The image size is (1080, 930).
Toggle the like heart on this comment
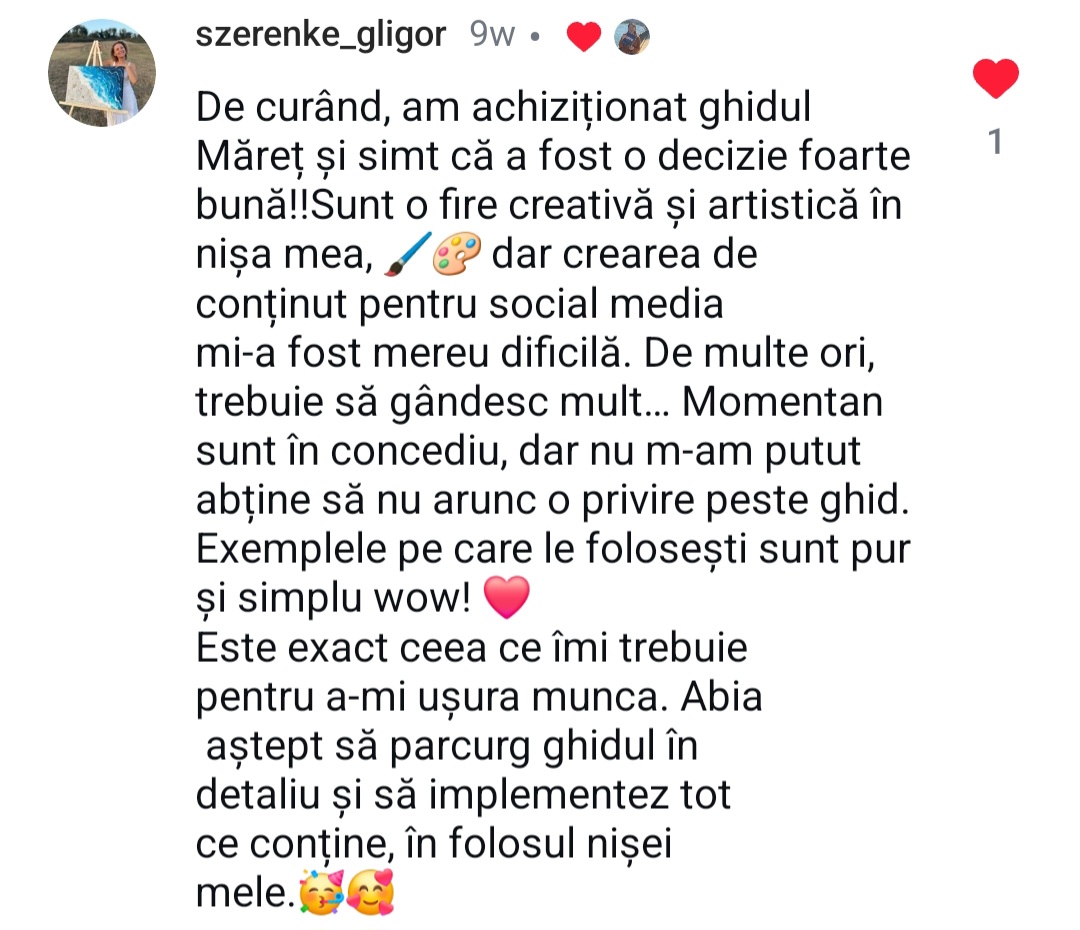[995, 78]
